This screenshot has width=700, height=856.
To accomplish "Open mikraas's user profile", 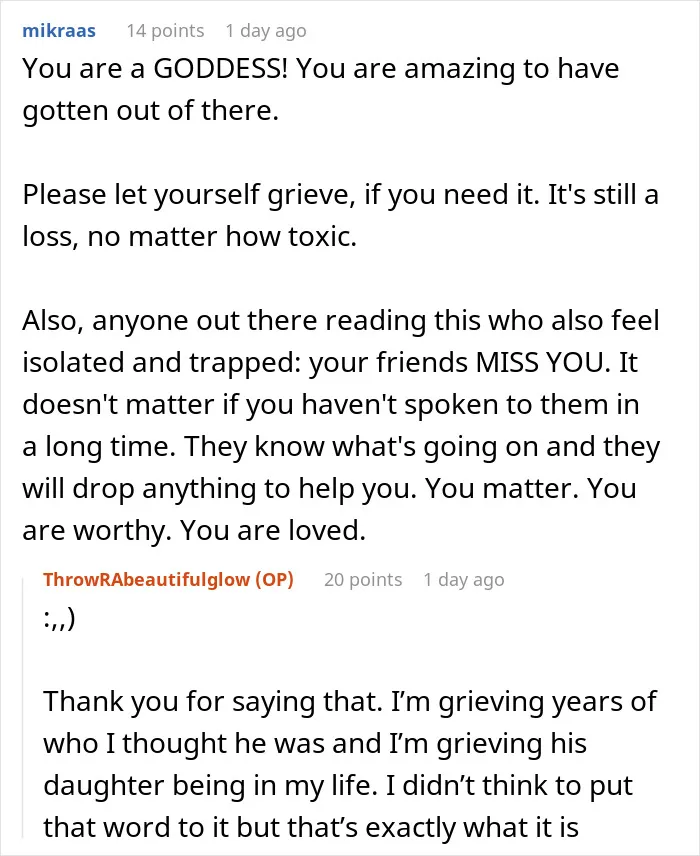I will pyautogui.click(x=59, y=31).
